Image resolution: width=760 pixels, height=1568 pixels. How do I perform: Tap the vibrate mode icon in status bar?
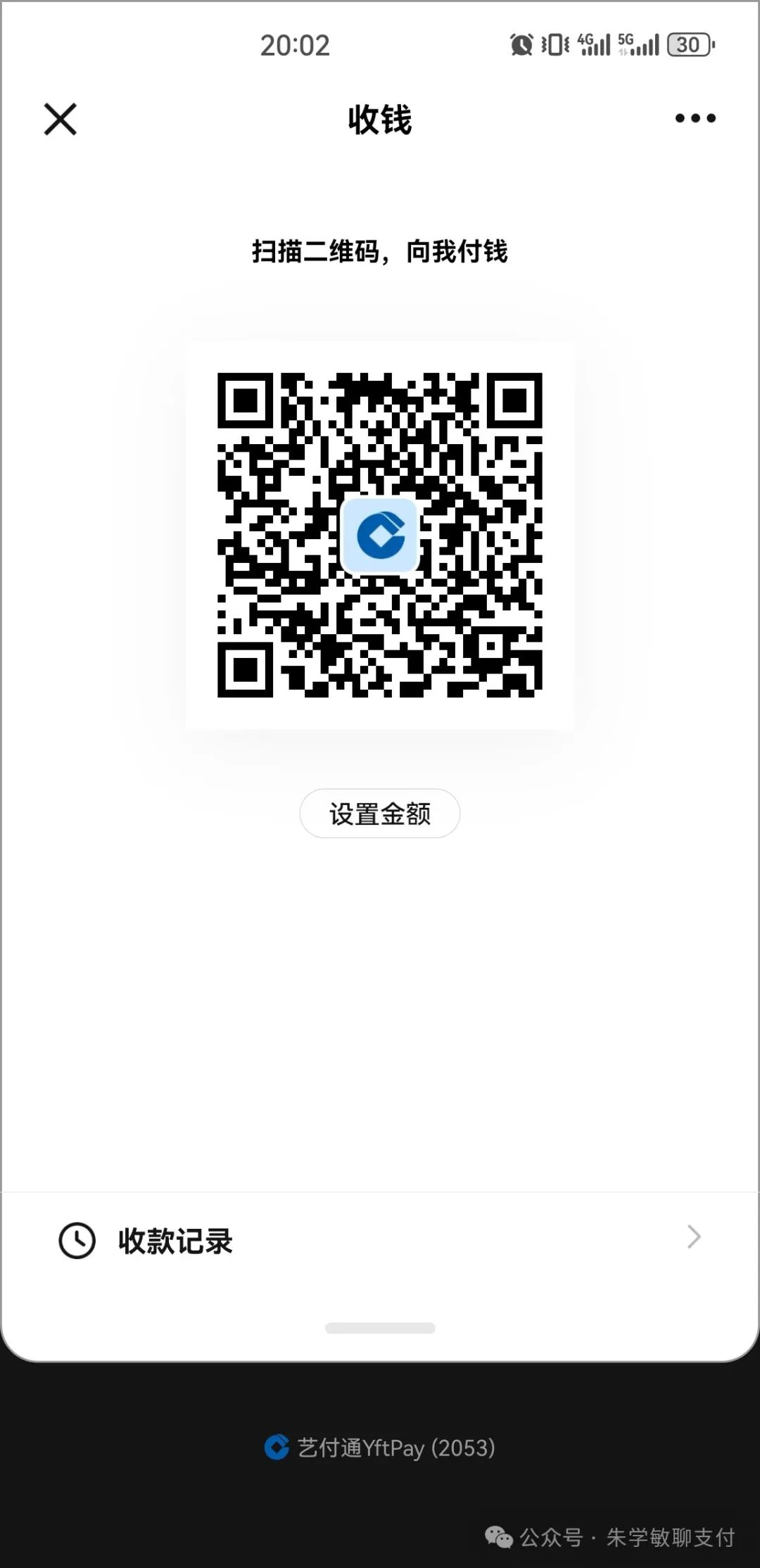[x=555, y=44]
